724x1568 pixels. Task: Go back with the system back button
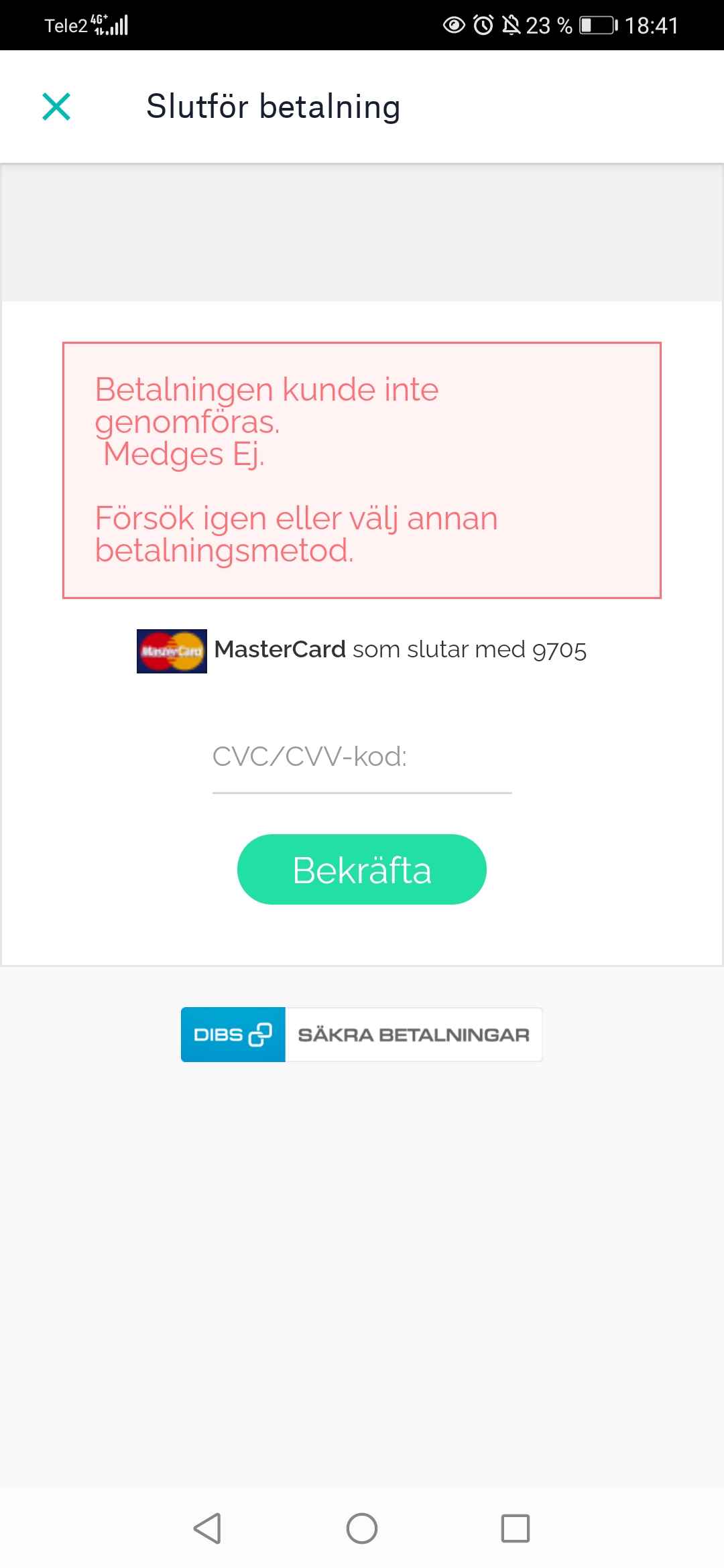coord(207,1528)
